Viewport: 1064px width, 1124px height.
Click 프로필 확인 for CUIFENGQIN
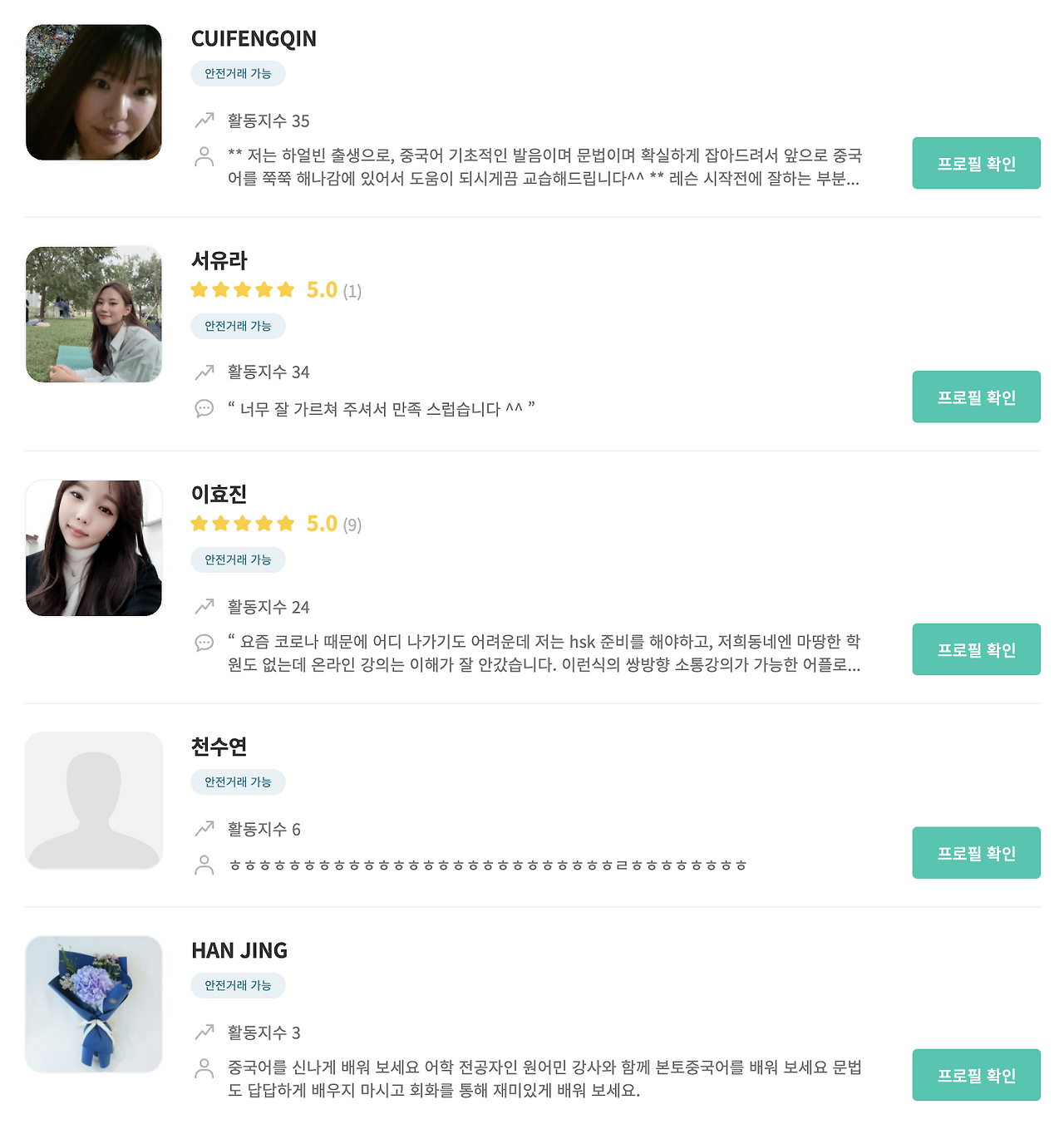pos(977,163)
